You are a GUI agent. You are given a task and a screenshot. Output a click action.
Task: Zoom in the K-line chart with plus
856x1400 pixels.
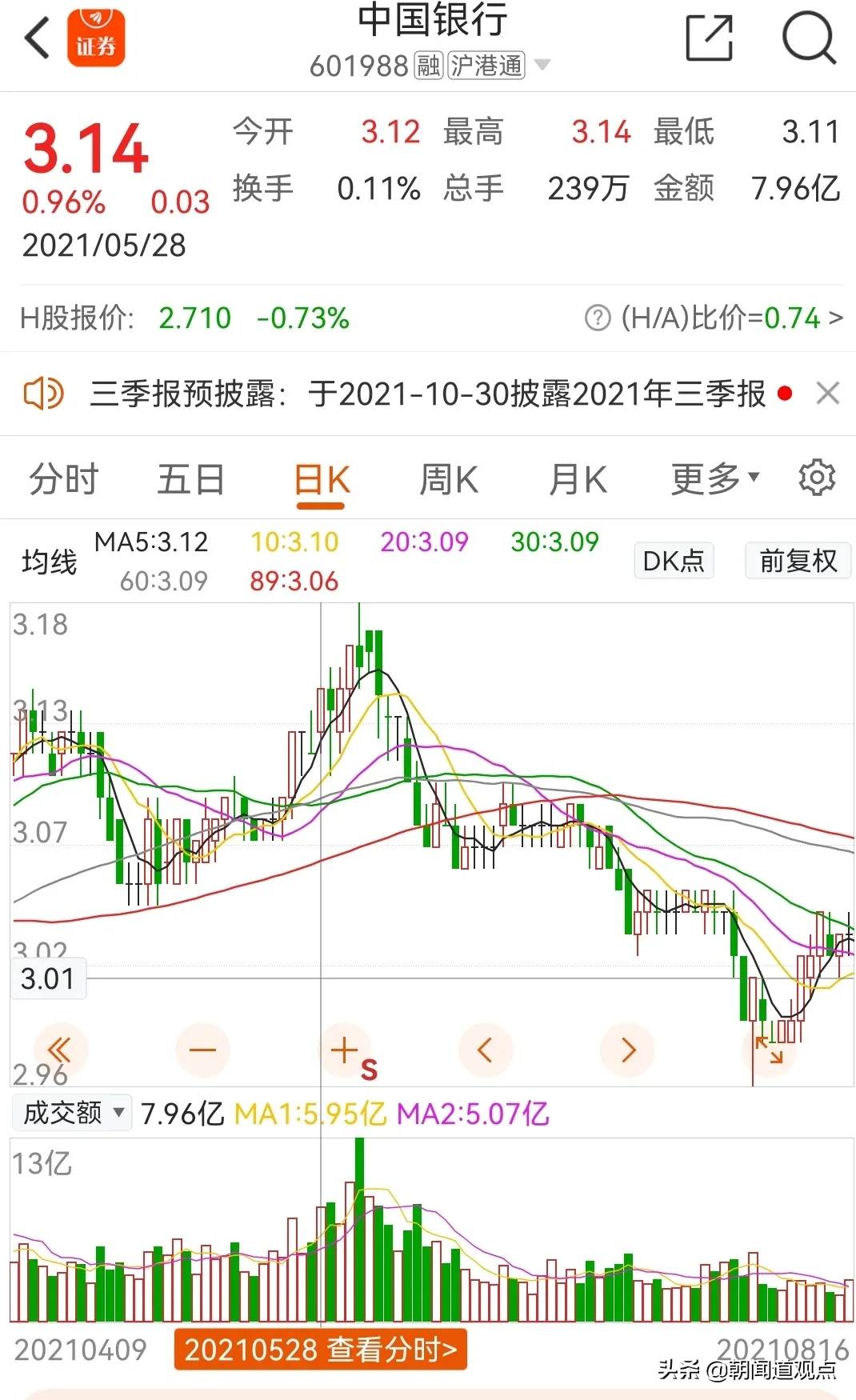pyautogui.click(x=344, y=1050)
